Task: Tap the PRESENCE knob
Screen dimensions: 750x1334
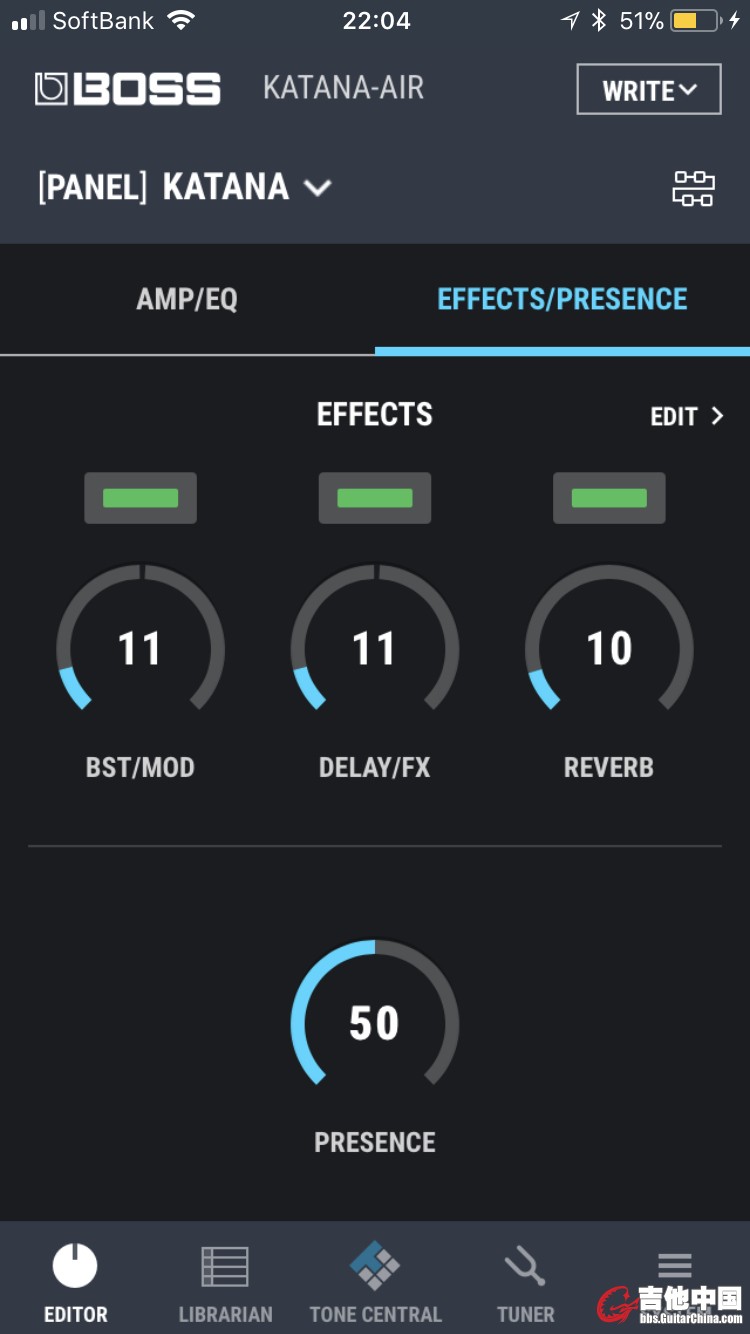Action: coord(375,1023)
